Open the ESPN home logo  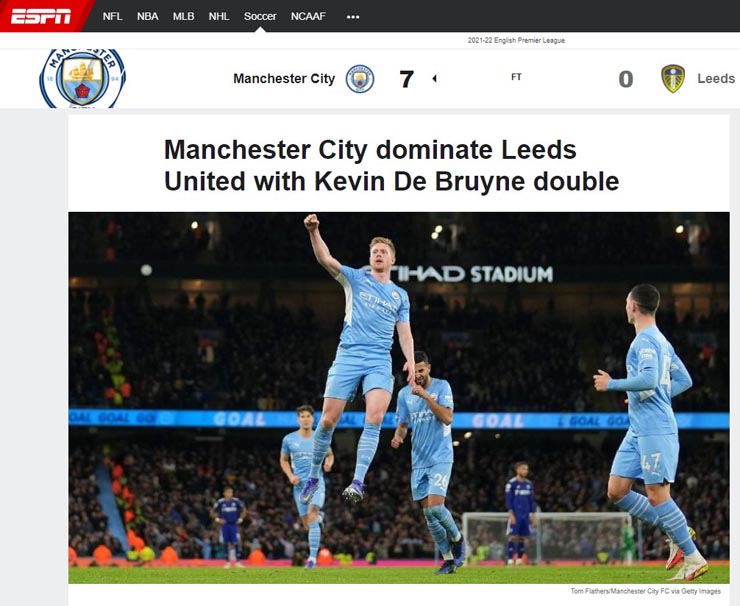point(41,16)
